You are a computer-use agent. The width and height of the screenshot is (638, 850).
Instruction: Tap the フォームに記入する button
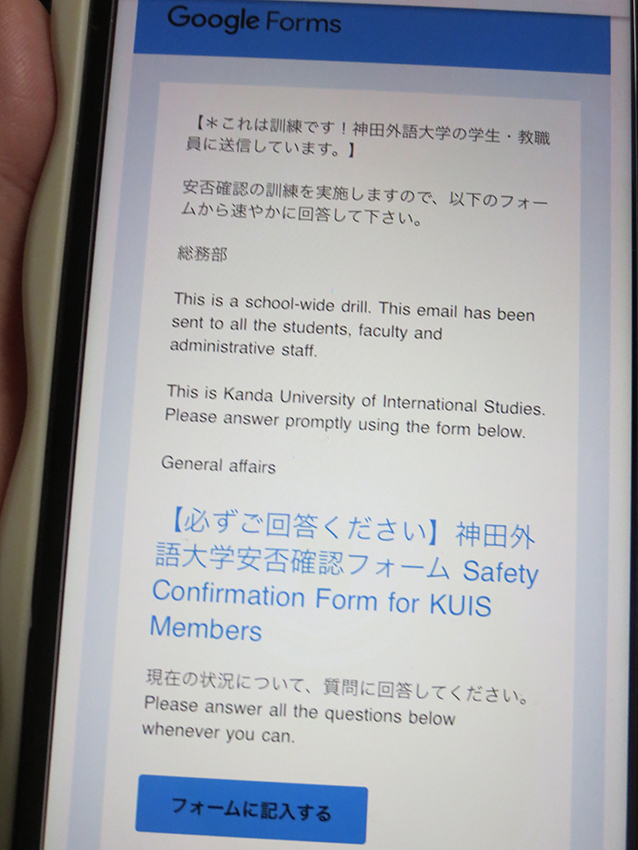[251, 810]
